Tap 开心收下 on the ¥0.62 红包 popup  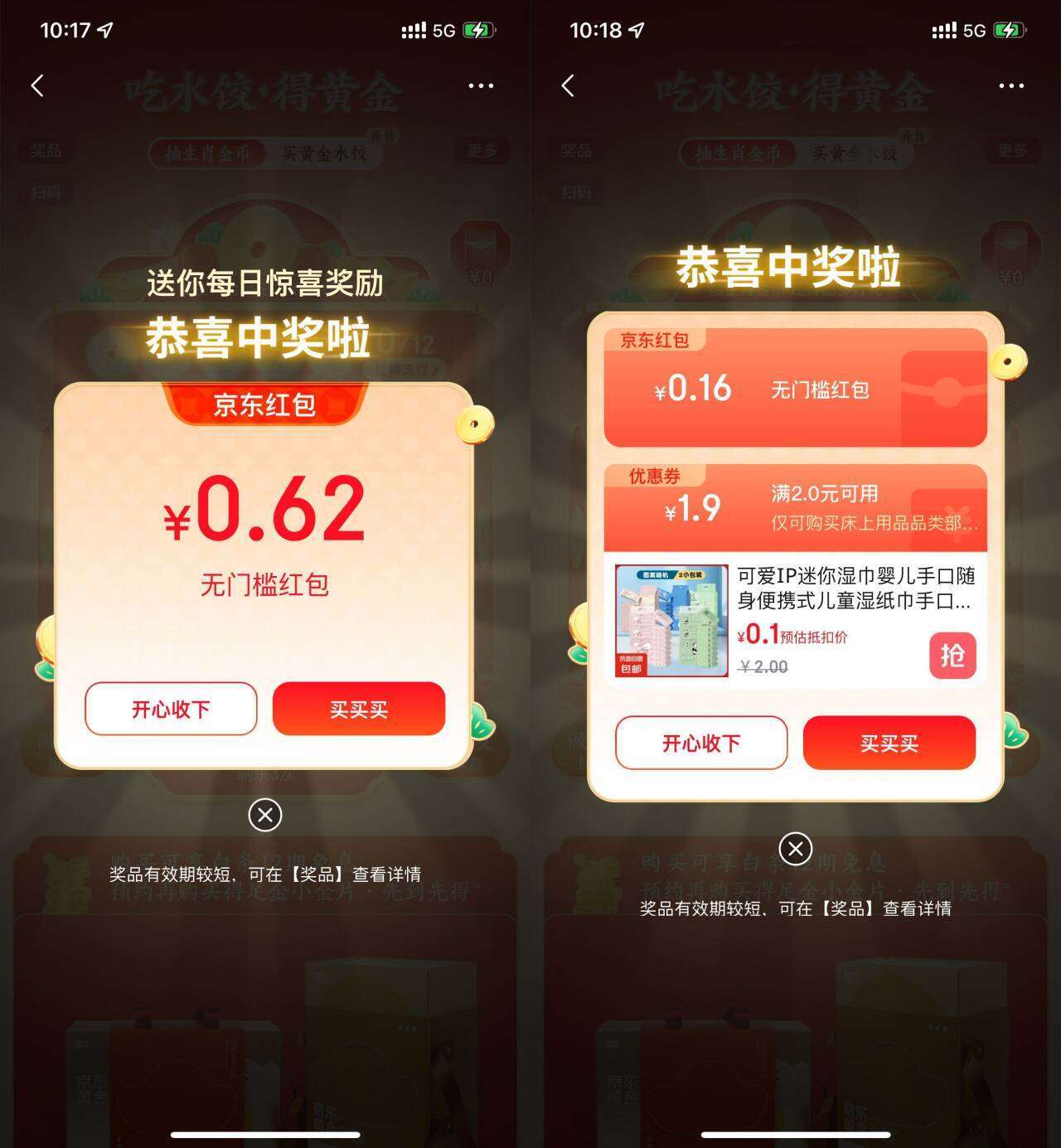[x=171, y=709]
